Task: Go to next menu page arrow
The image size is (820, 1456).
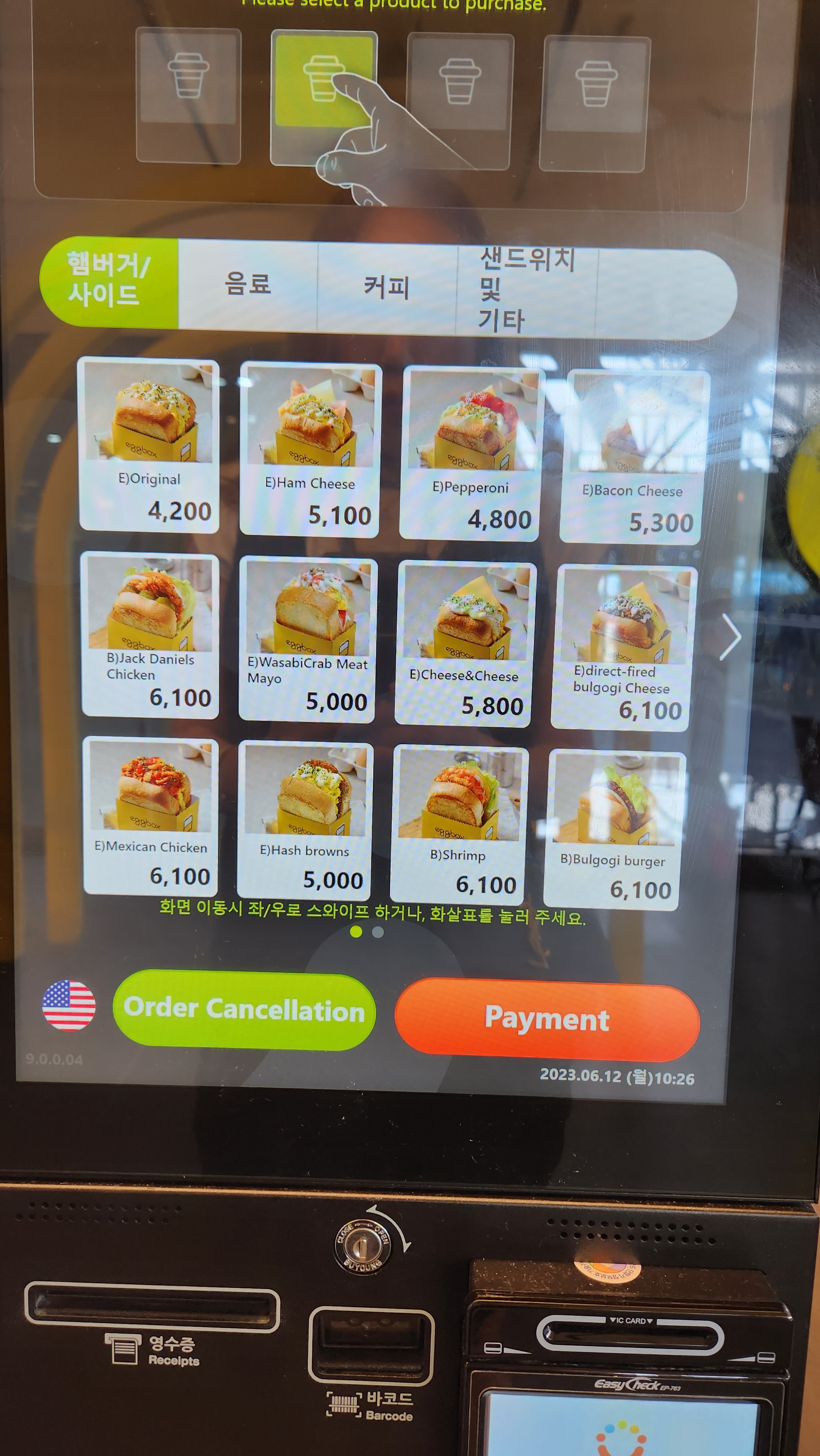Action: click(x=730, y=637)
